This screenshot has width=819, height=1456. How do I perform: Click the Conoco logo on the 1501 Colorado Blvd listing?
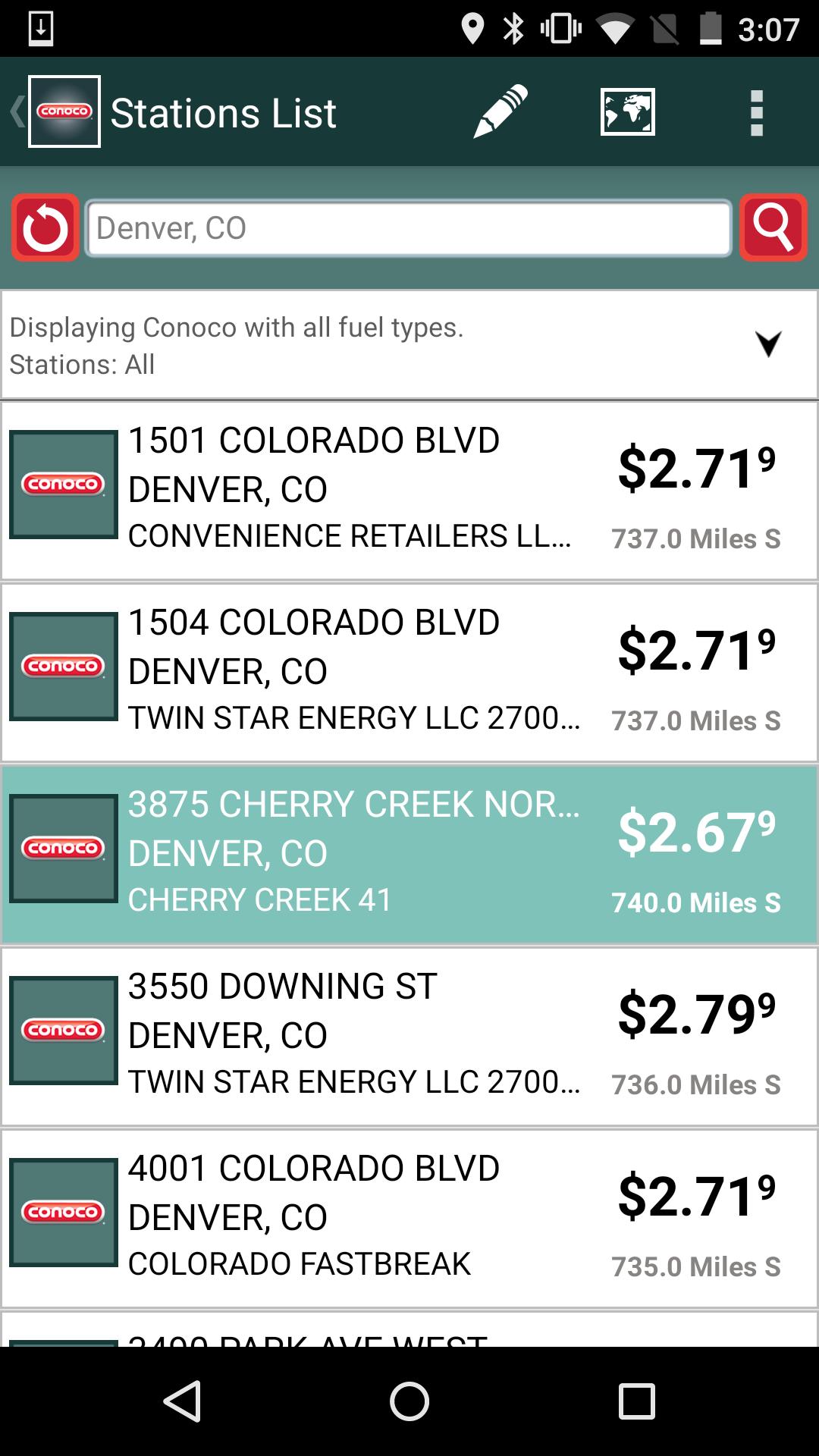[63, 482]
